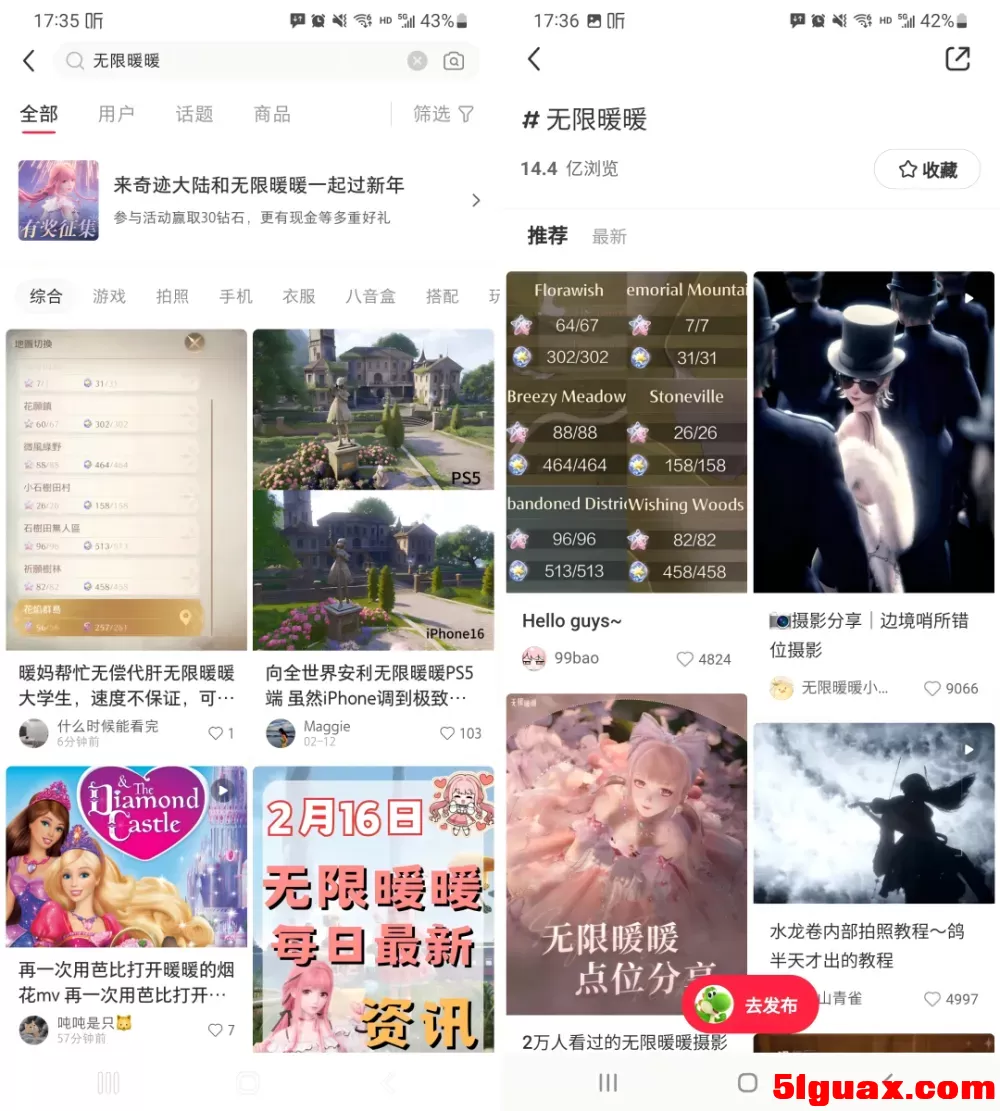Viewport: 1000px width, 1111px height.
Task: Edit the 无限暖暖 search field
Action: [x=240, y=61]
